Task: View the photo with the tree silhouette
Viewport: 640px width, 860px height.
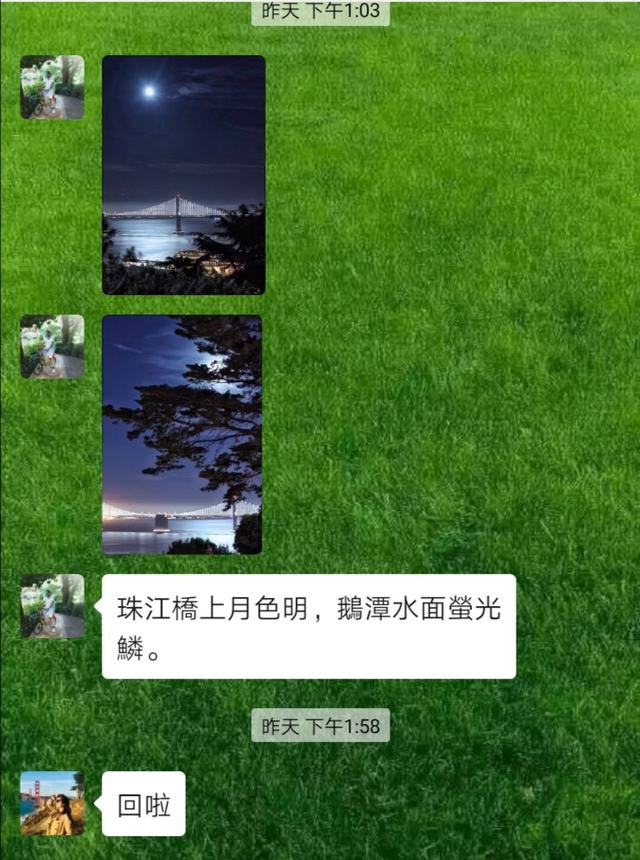Action: (x=182, y=434)
